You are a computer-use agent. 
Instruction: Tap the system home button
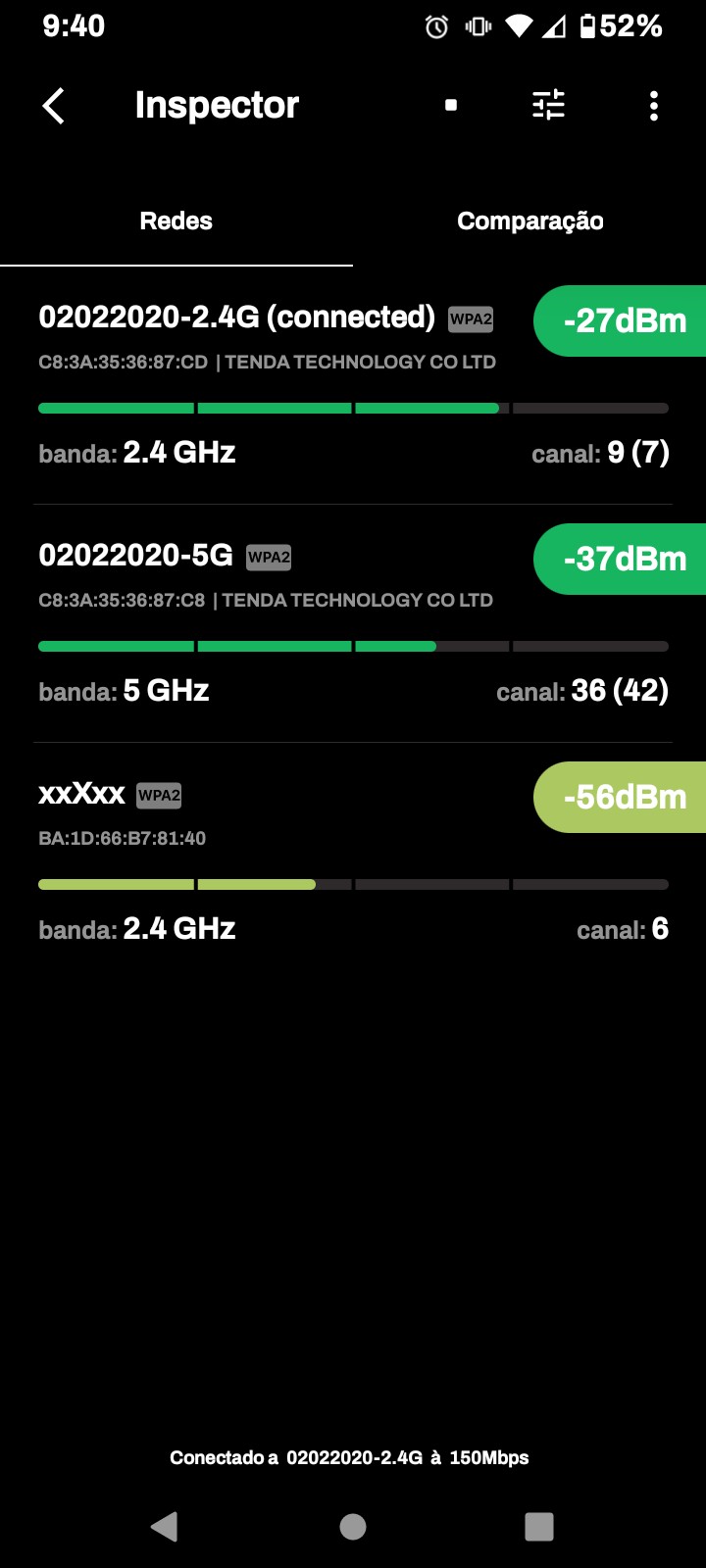[x=353, y=1526]
